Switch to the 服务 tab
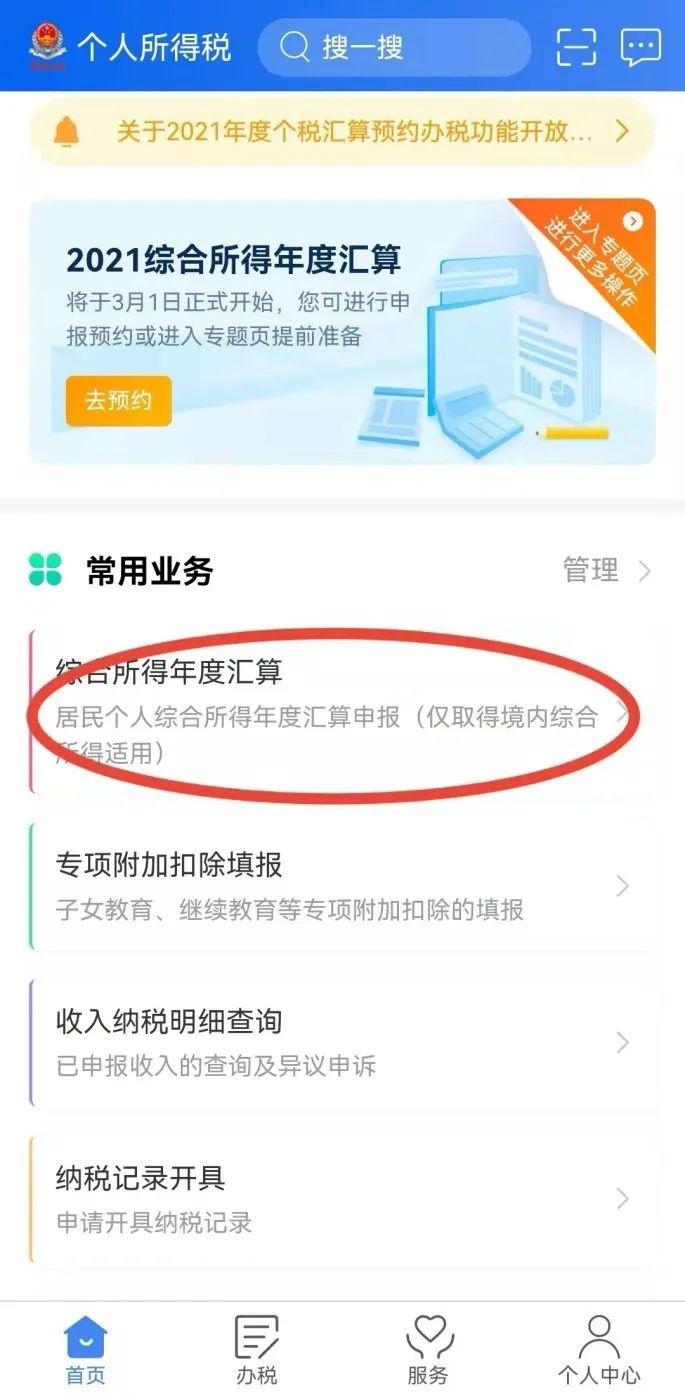Viewport: 685px width, 1399px height. click(428, 1350)
